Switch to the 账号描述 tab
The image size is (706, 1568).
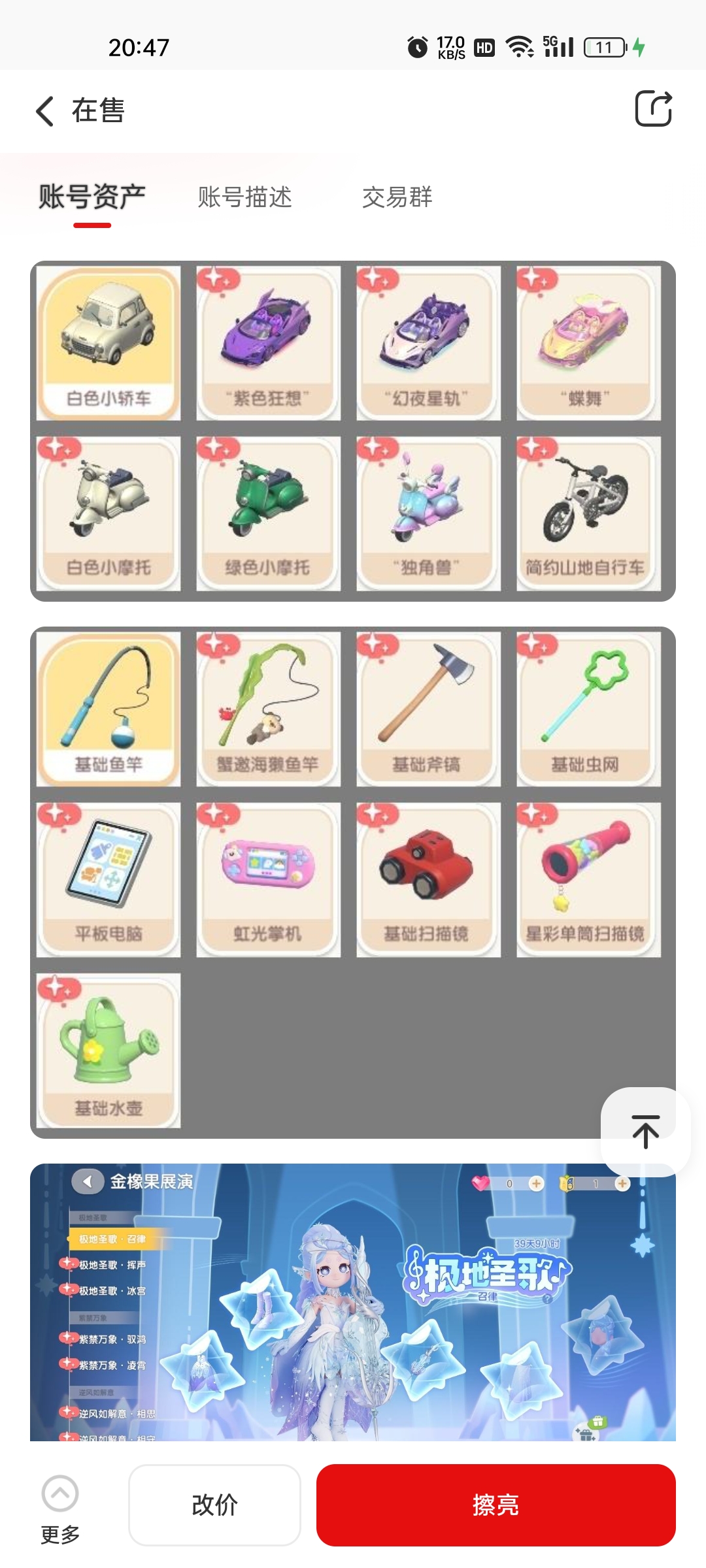click(x=245, y=197)
